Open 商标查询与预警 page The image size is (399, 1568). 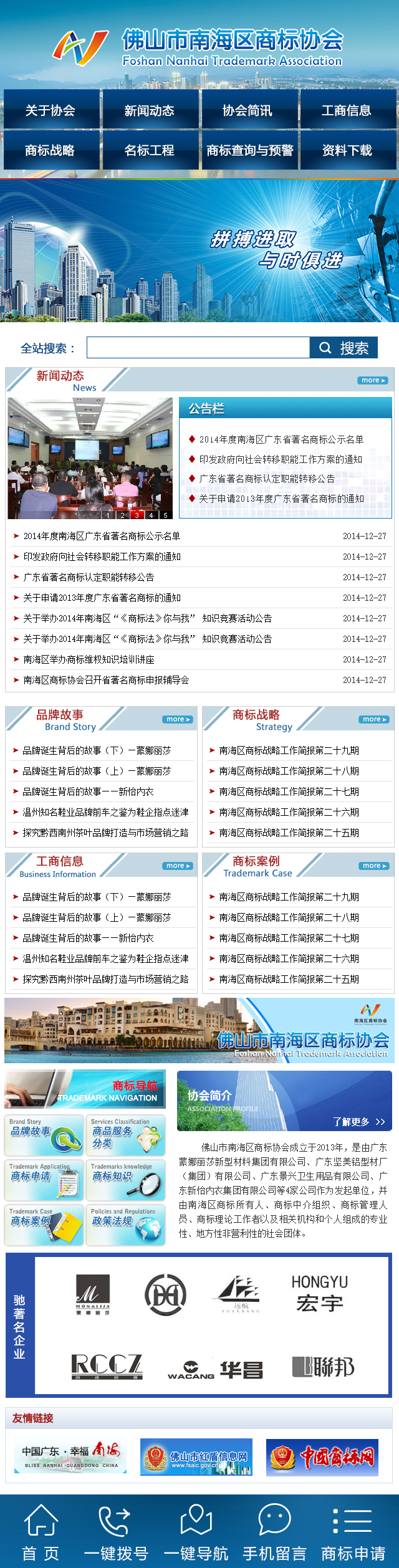tap(249, 150)
